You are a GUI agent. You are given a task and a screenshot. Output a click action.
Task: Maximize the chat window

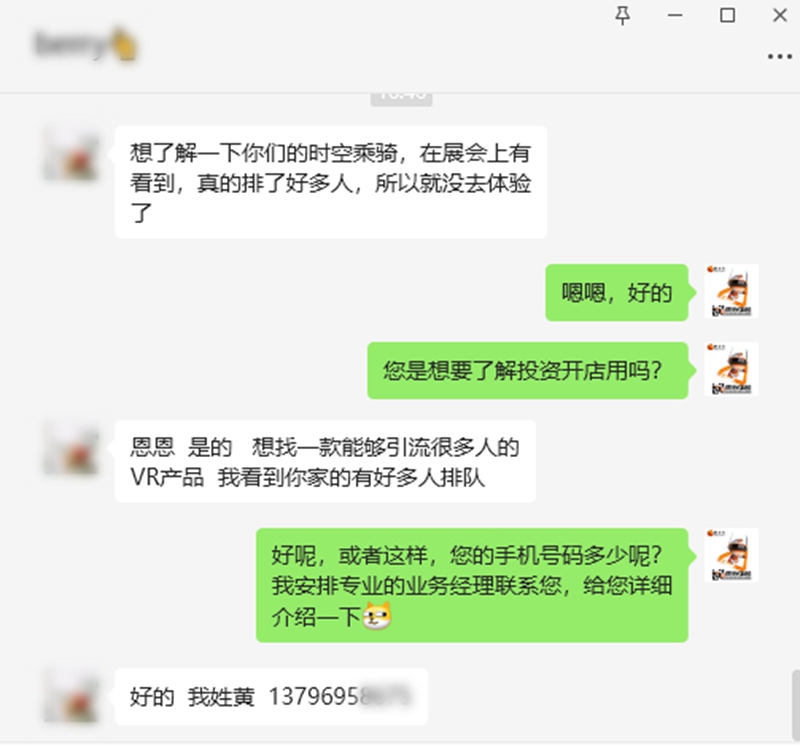728,15
